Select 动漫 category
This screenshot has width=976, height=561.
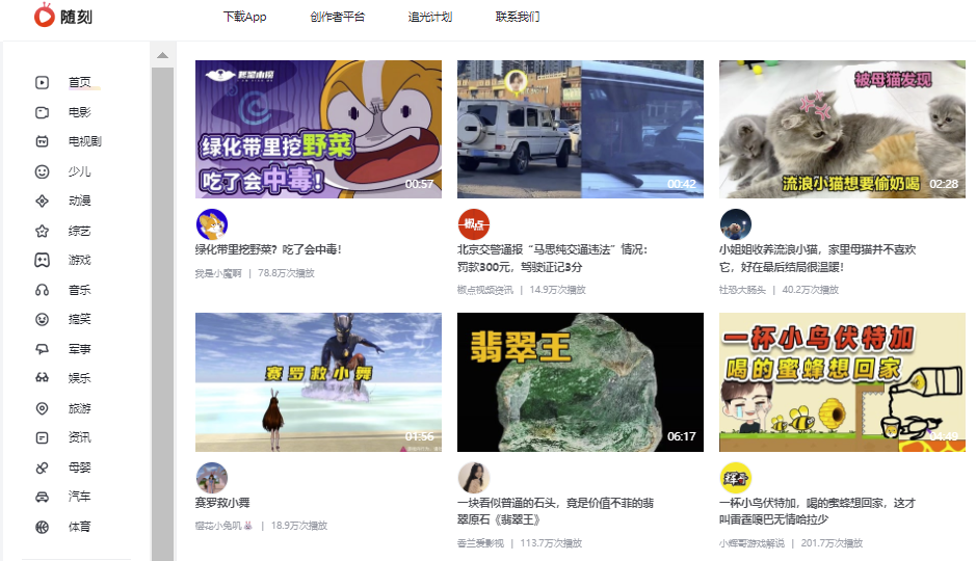[79, 201]
